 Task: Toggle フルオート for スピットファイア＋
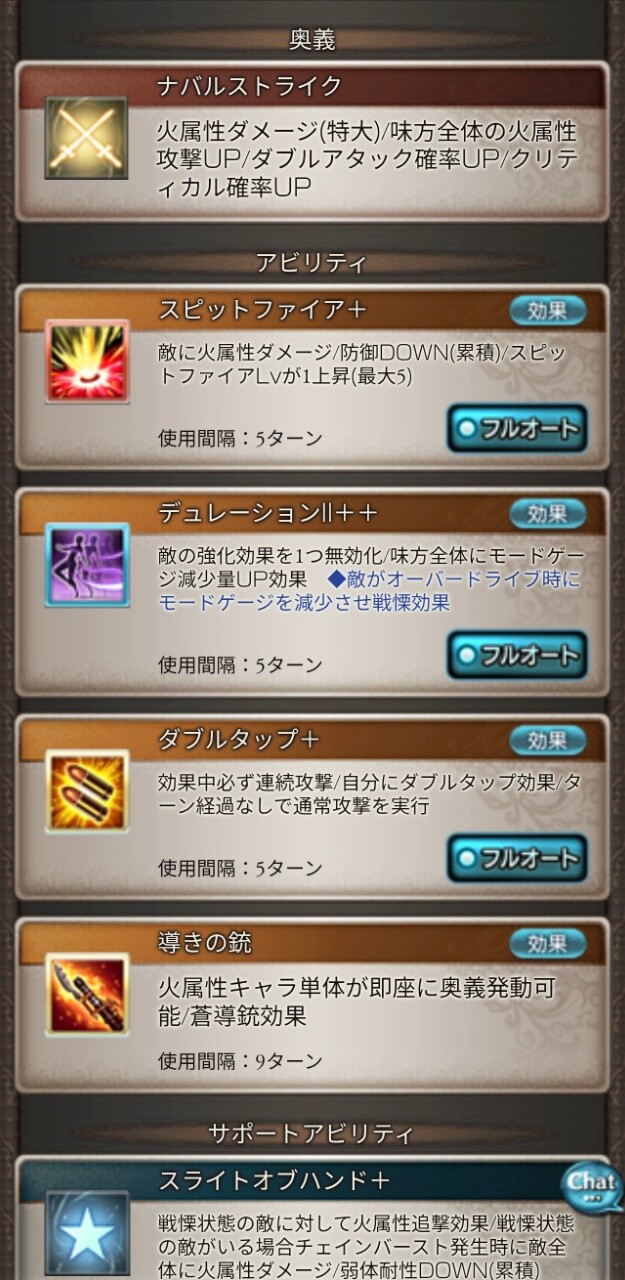516,429
